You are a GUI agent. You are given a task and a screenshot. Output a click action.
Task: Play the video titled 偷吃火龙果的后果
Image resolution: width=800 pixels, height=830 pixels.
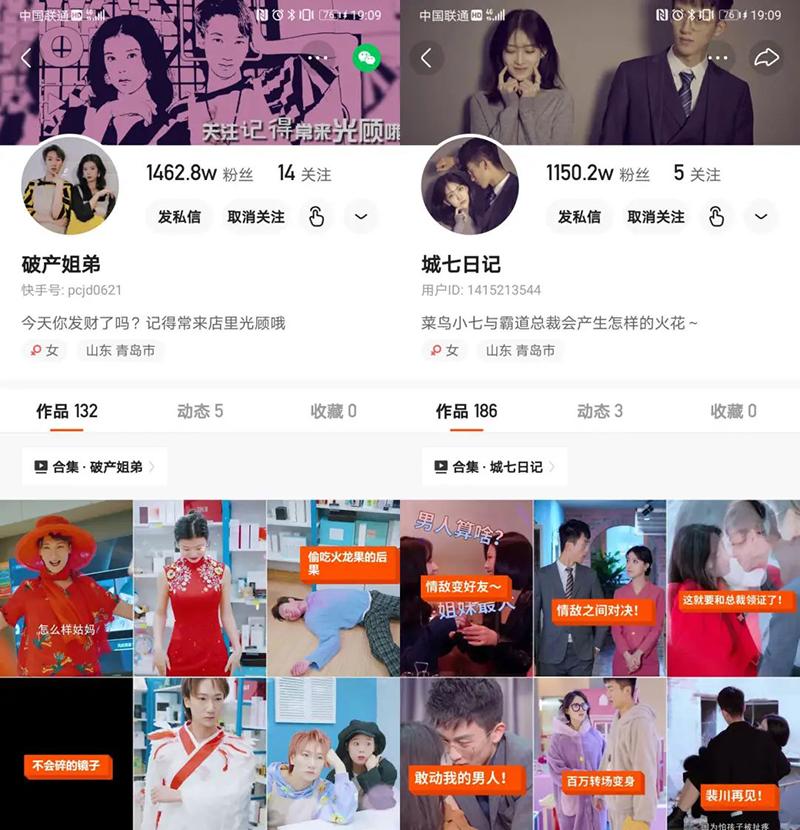pos(333,587)
